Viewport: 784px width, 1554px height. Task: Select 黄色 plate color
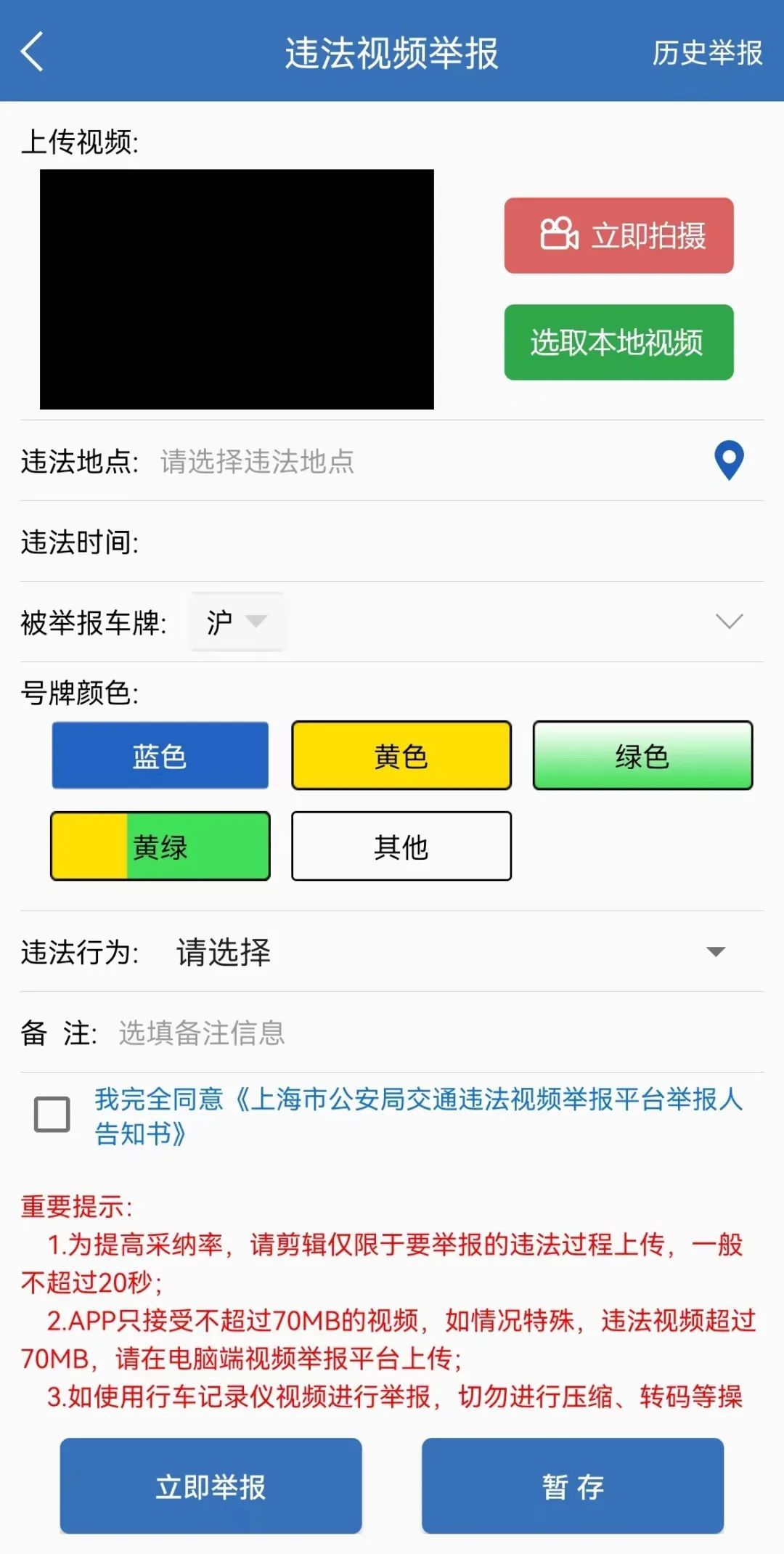pos(401,756)
